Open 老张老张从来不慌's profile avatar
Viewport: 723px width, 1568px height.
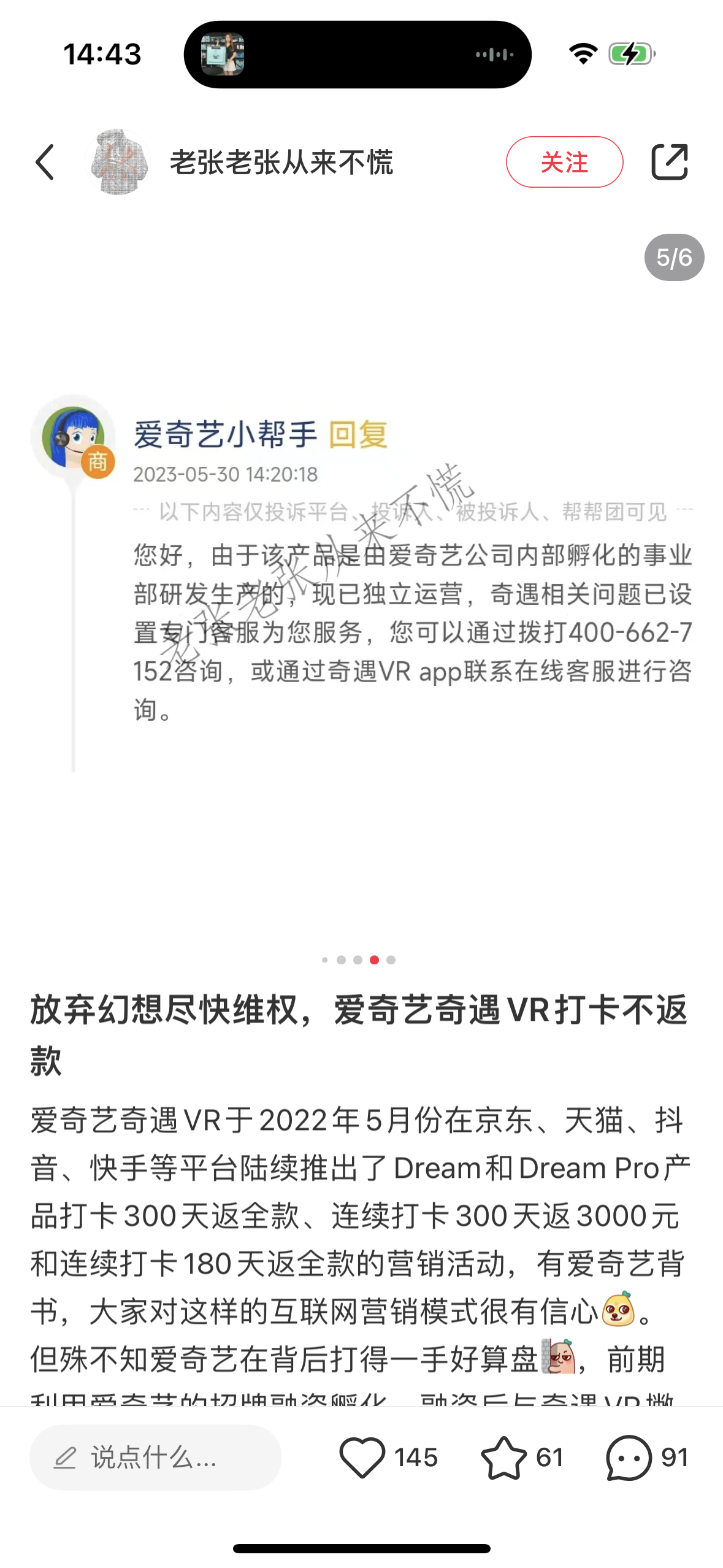pyautogui.click(x=118, y=163)
